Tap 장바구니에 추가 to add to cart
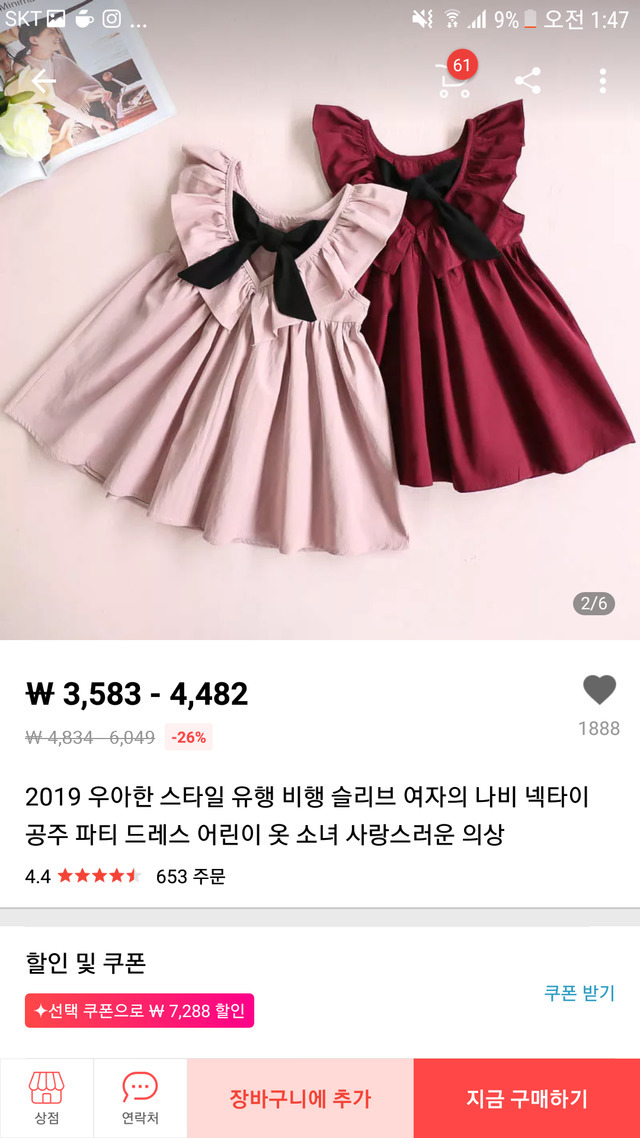Viewport: 640px width, 1138px height. (x=300, y=1098)
